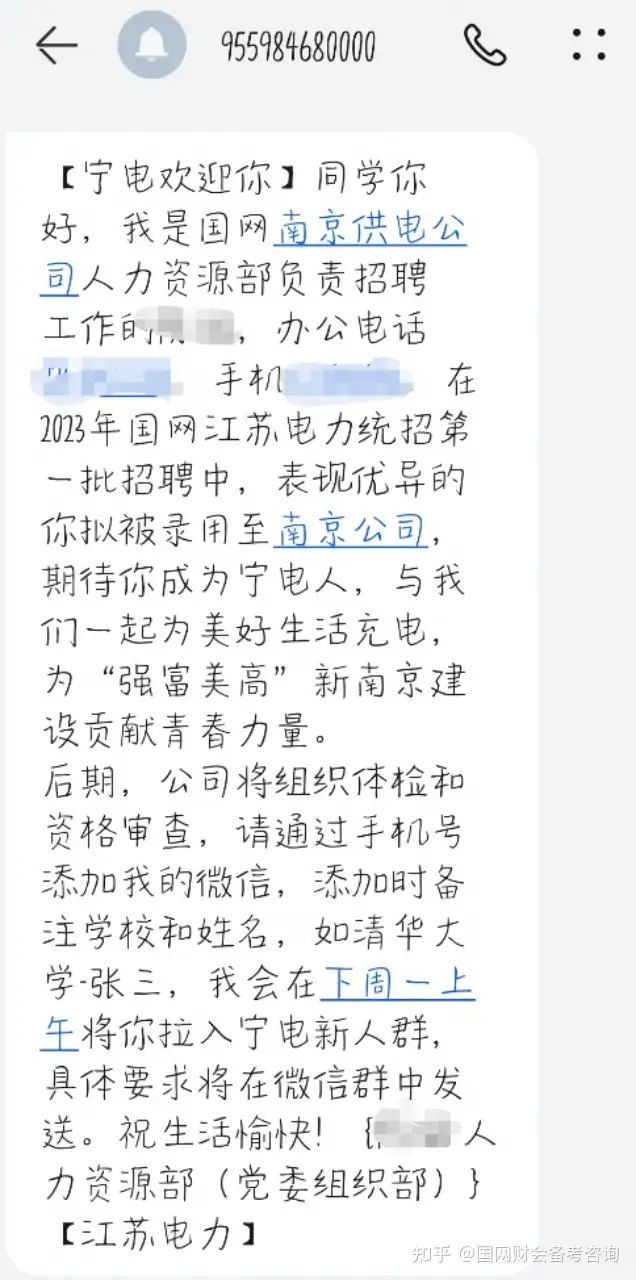Tap the sender's bell avatar
This screenshot has height=1280, width=636.
151,45
